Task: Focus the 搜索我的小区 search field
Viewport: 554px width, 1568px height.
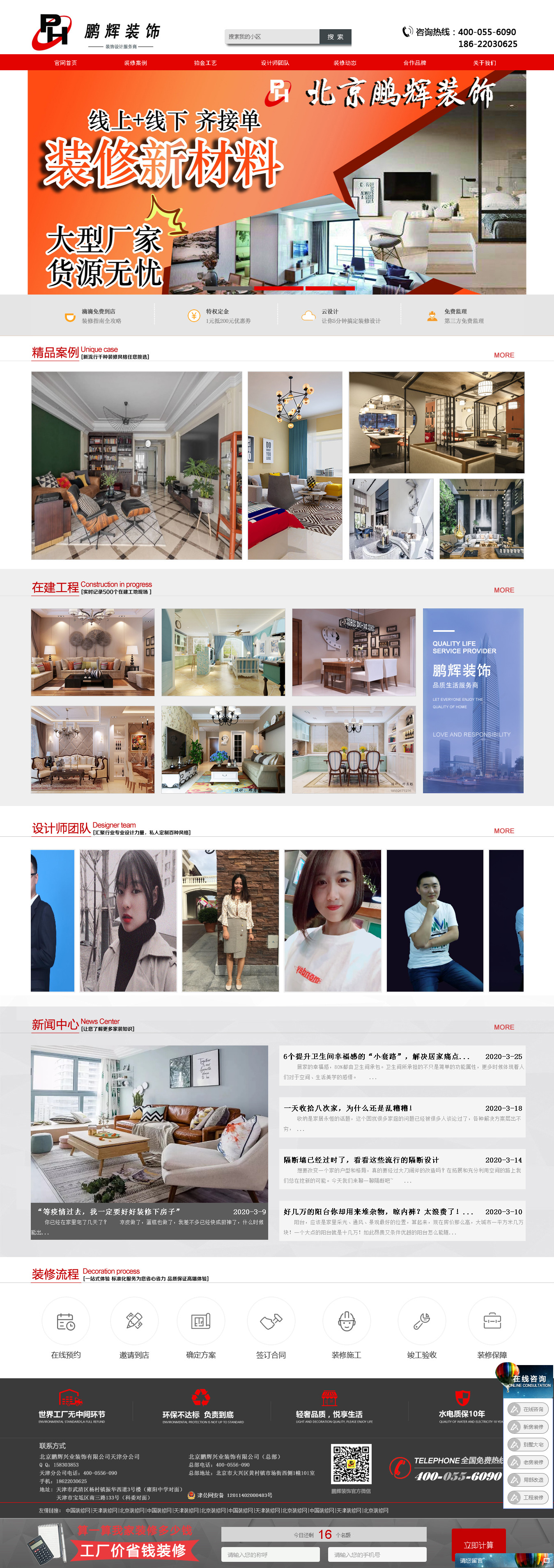Action: tap(271, 37)
